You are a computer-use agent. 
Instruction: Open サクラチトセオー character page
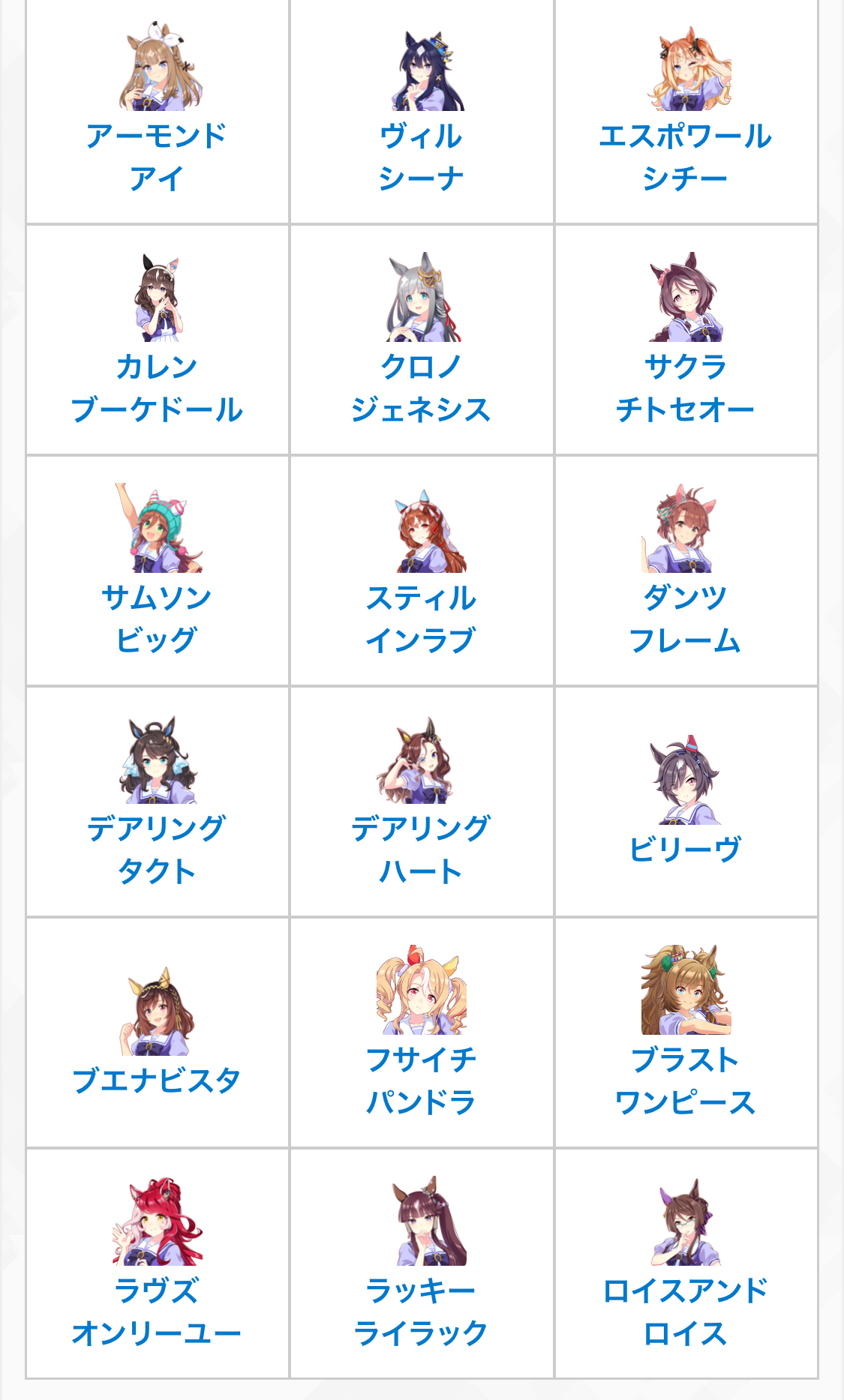pyautogui.click(x=685, y=341)
